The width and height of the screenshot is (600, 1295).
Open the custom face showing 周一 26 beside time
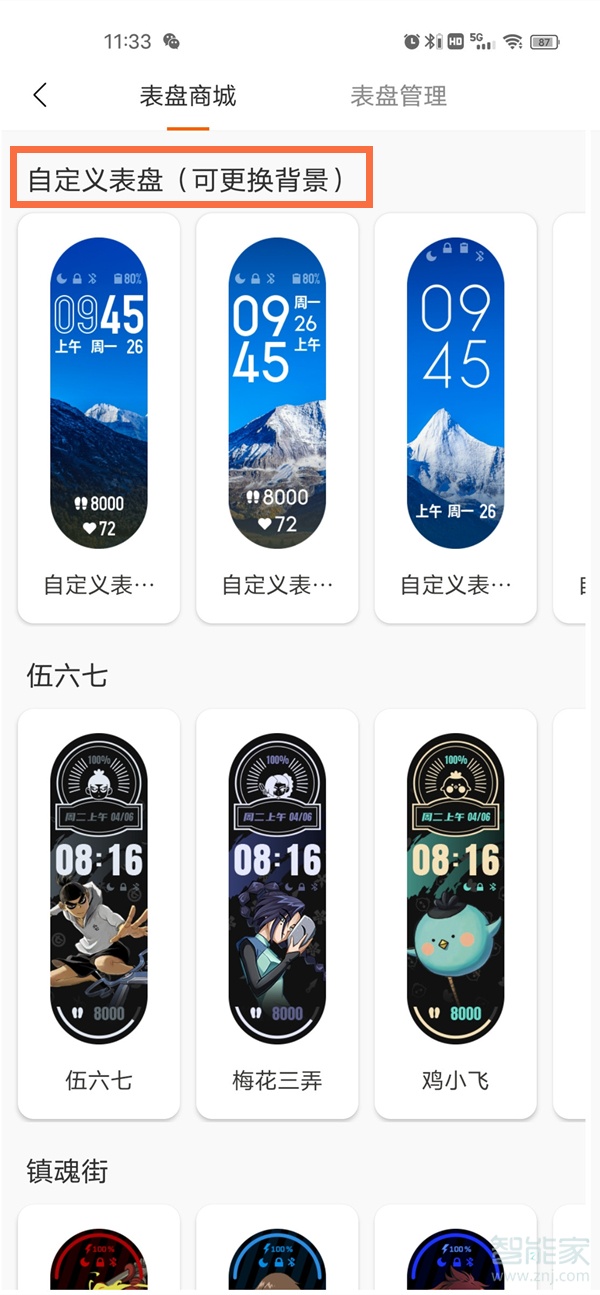[277, 418]
